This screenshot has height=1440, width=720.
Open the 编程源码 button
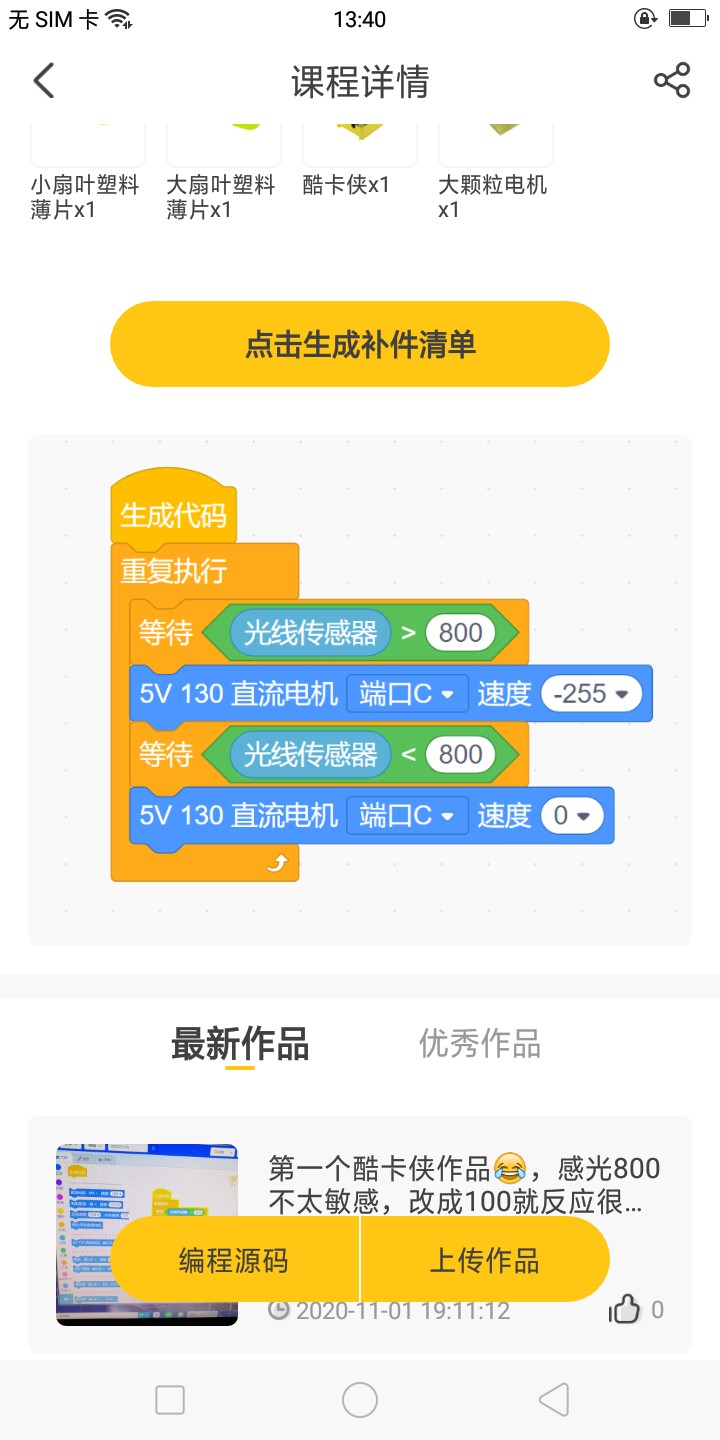234,1260
